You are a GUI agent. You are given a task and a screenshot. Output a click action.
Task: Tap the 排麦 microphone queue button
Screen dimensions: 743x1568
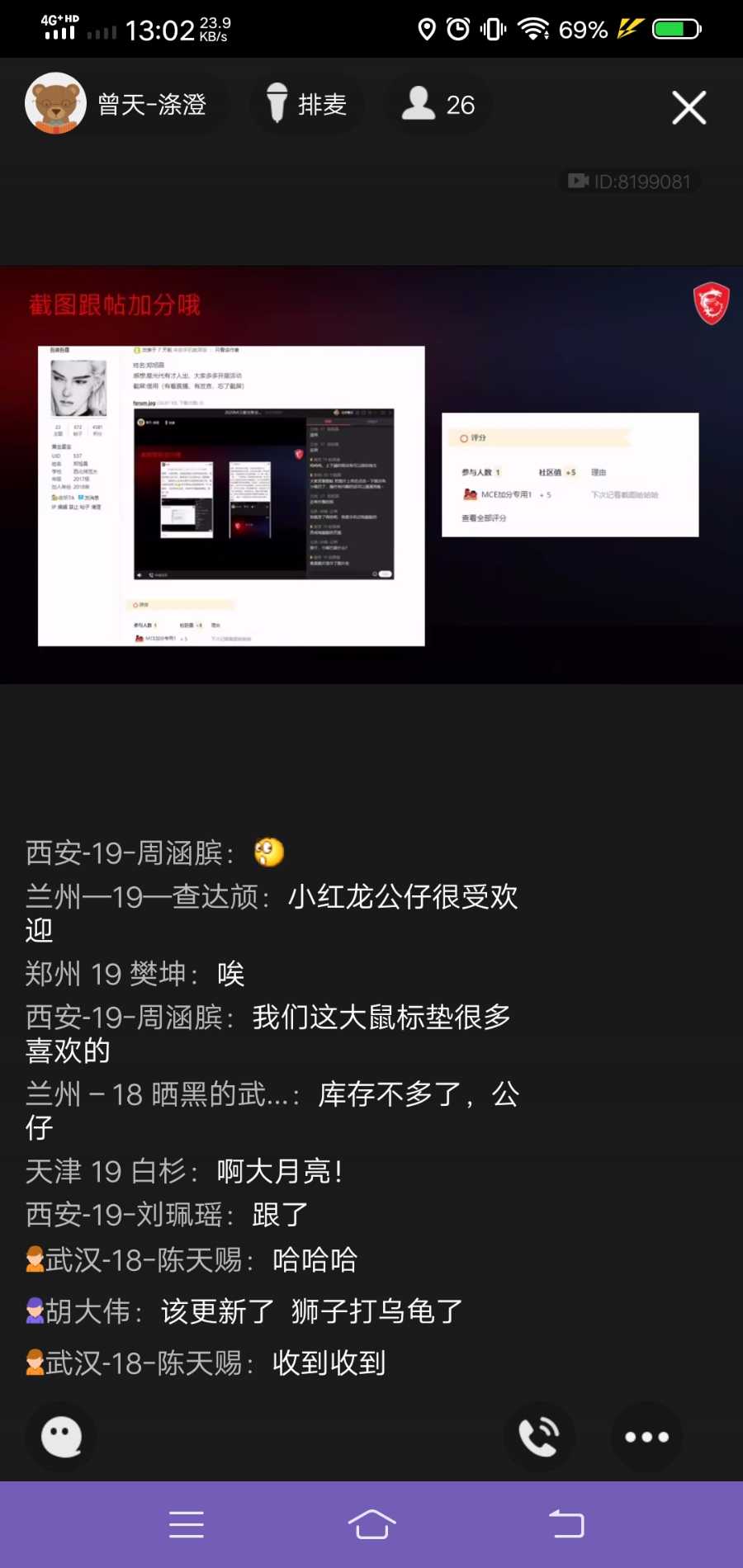click(x=306, y=104)
